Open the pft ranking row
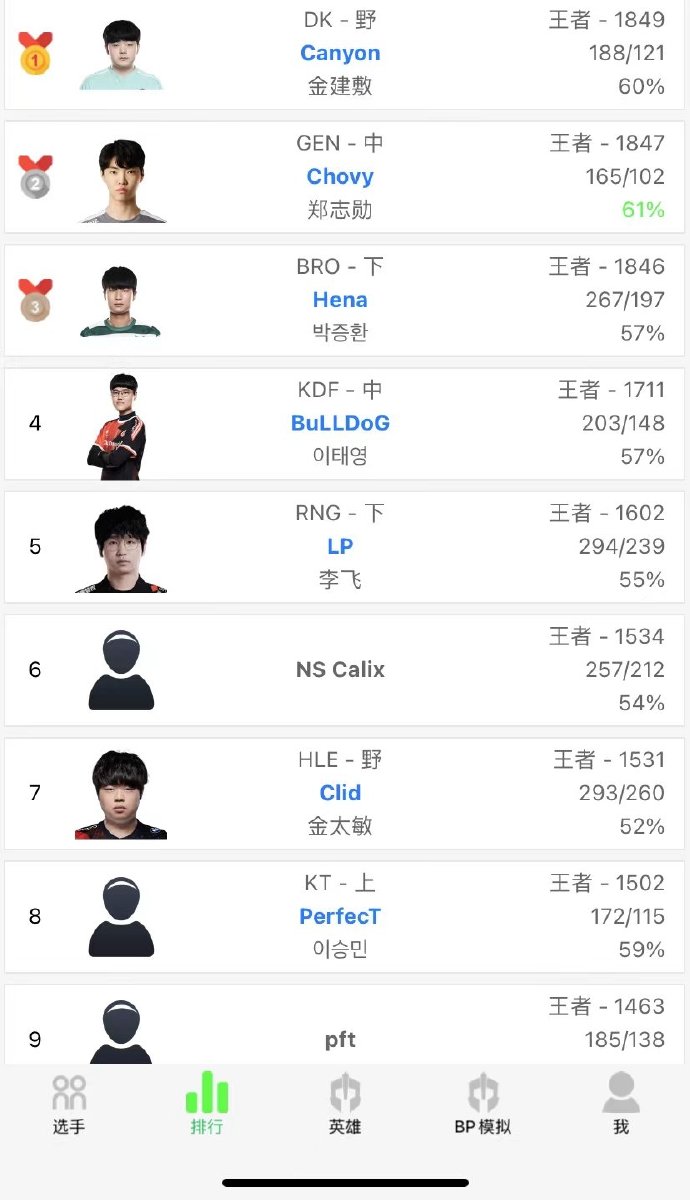This screenshot has width=690, height=1200. (x=340, y=1039)
